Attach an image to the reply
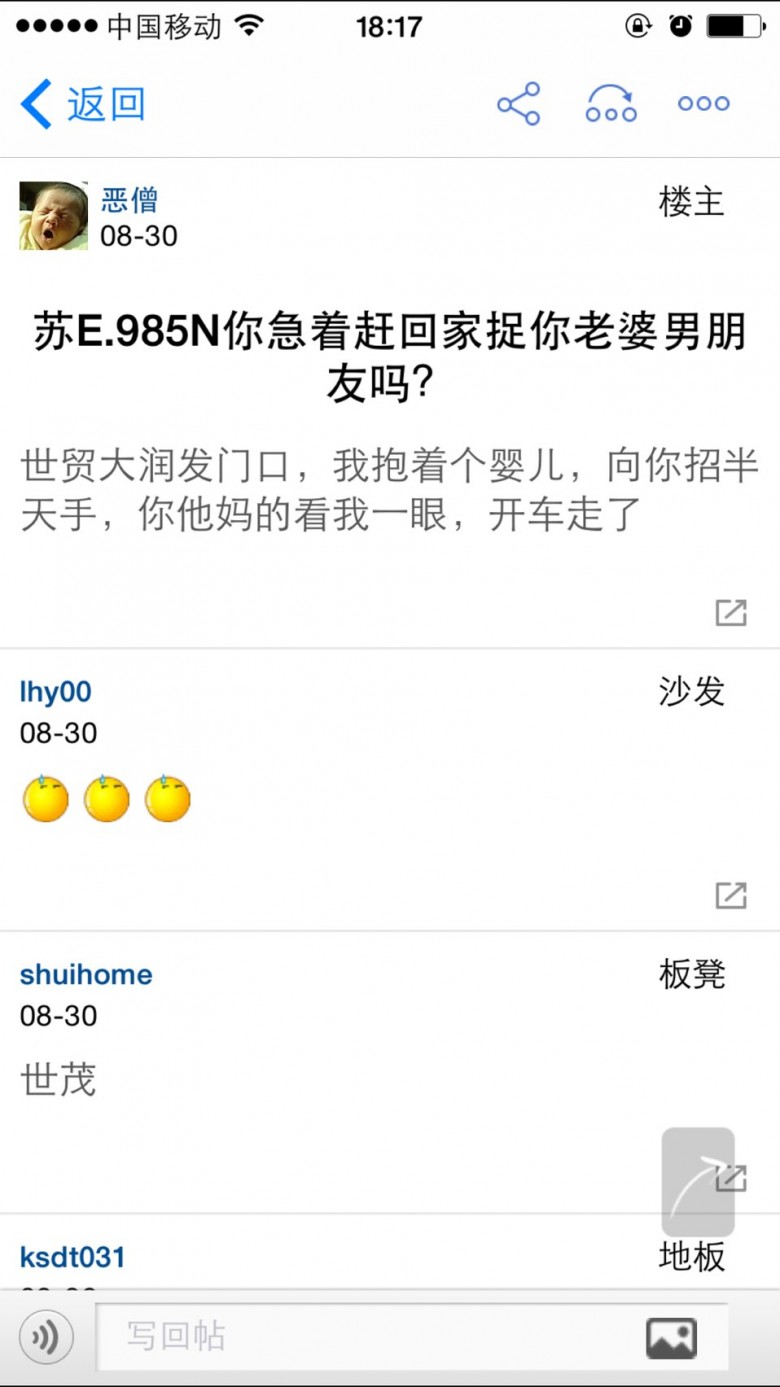This screenshot has width=780, height=1387. 671,1337
